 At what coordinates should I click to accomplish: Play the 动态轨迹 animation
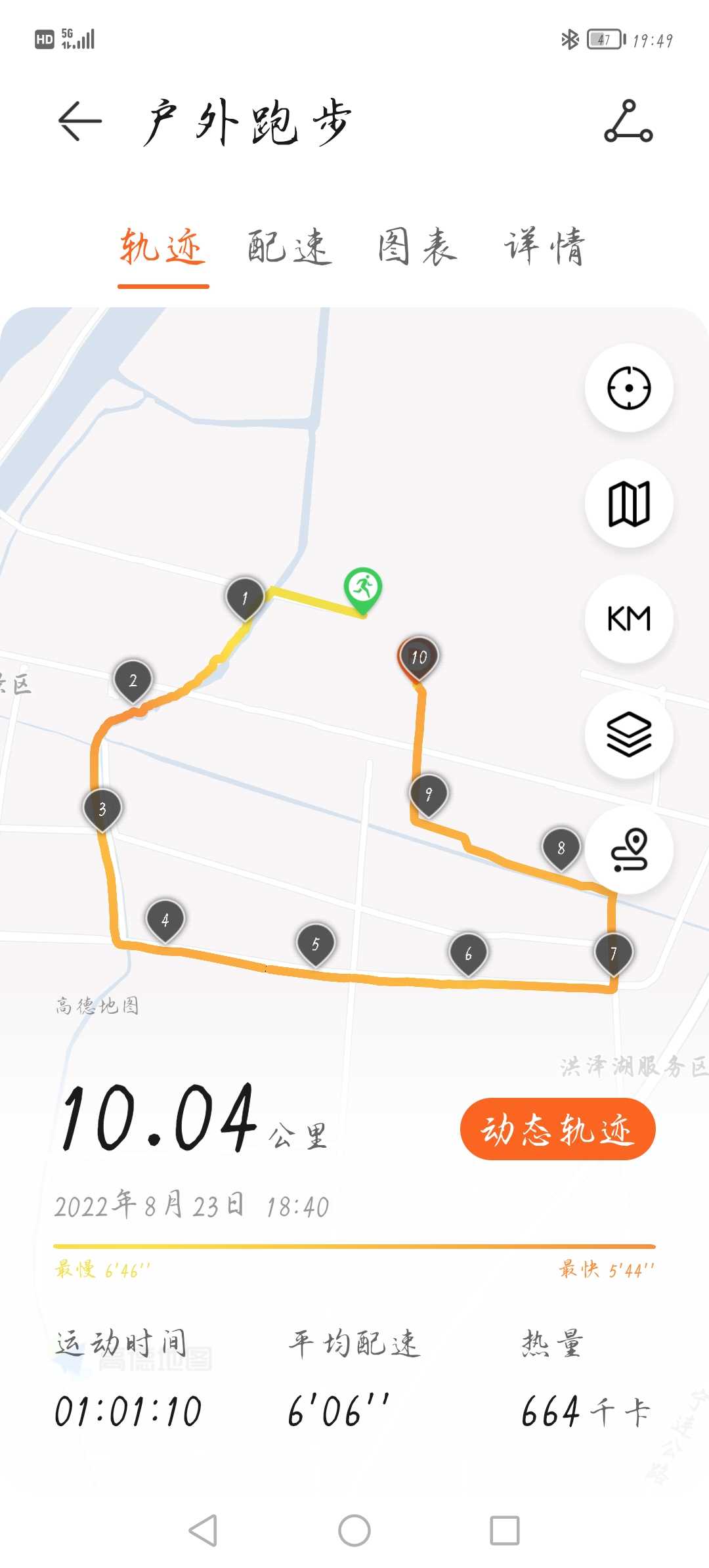(x=558, y=1129)
